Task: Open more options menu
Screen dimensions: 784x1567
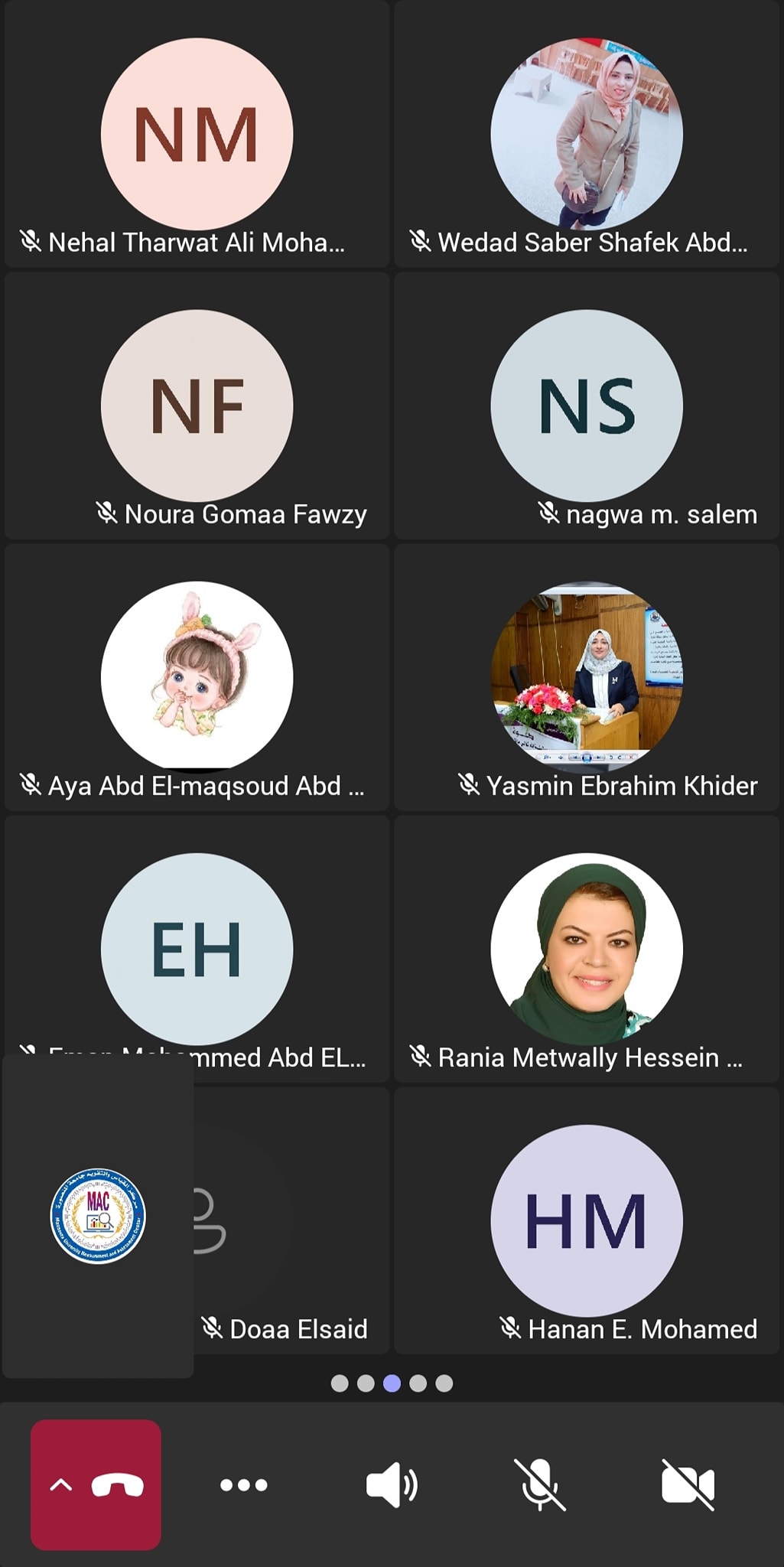Action: (x=244, y=1485)
